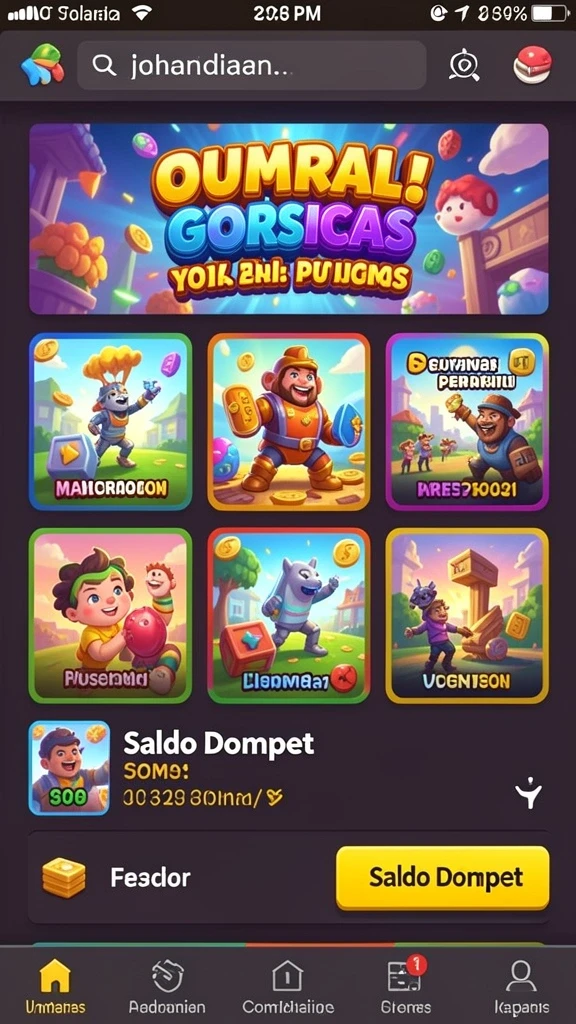576x1024 pixels.
Task: Open the colorful promo banner
Action: [289, 219]
